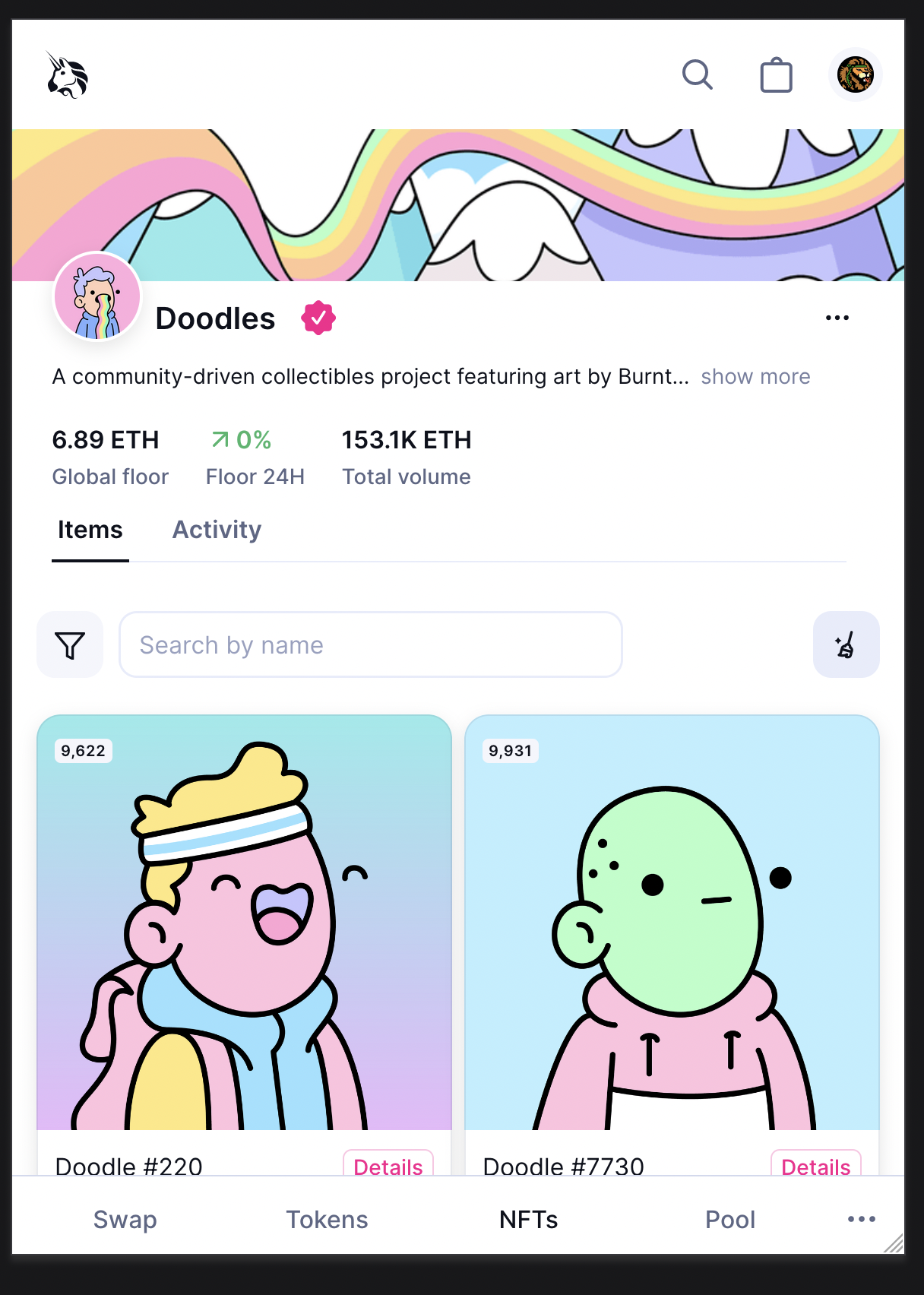The width and height of the screenshot is (924, 1295).
Task: Open the filter panel
Action: pyautogui.click(x=70, y=645)
